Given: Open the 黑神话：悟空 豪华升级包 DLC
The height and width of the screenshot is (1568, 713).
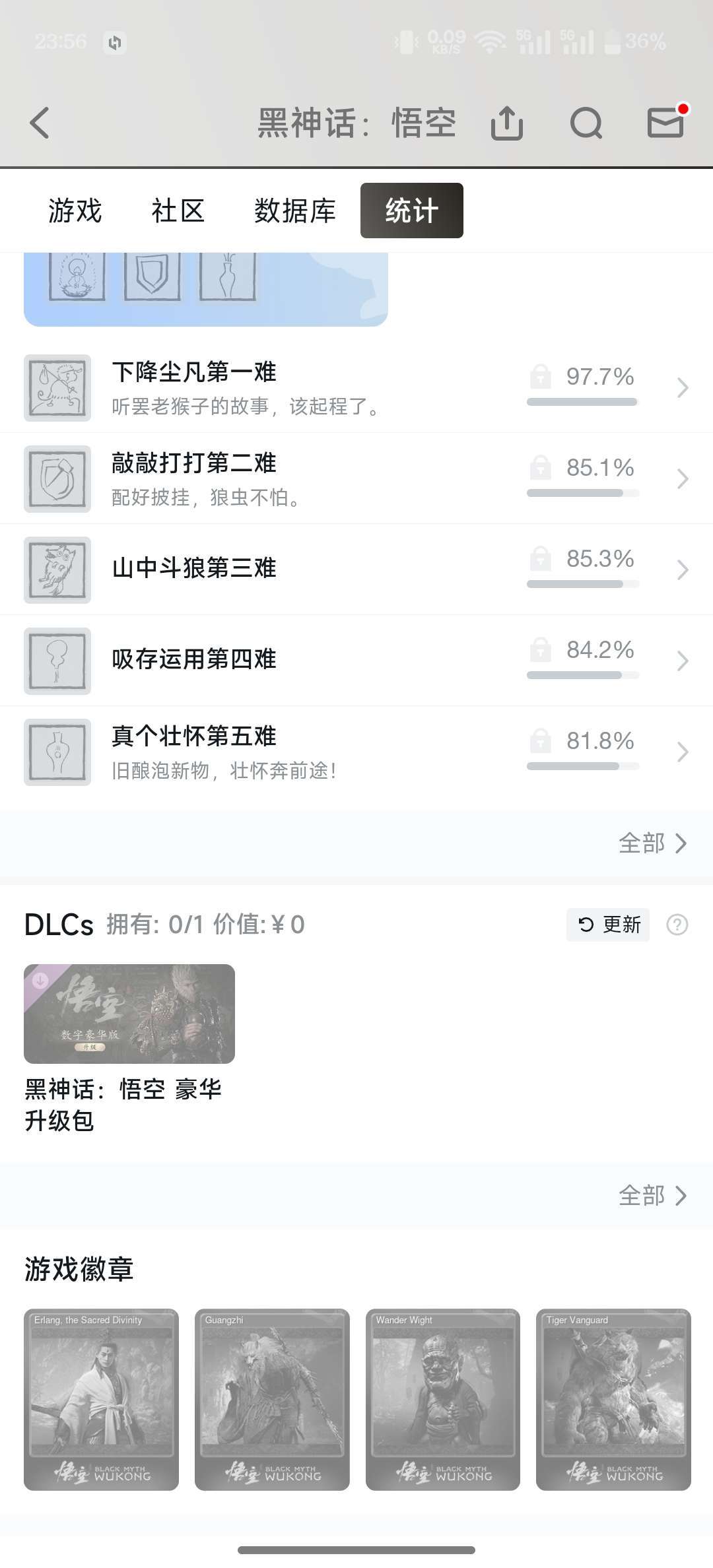Looking at the screenshot, I should click(x=129, y=1014).
